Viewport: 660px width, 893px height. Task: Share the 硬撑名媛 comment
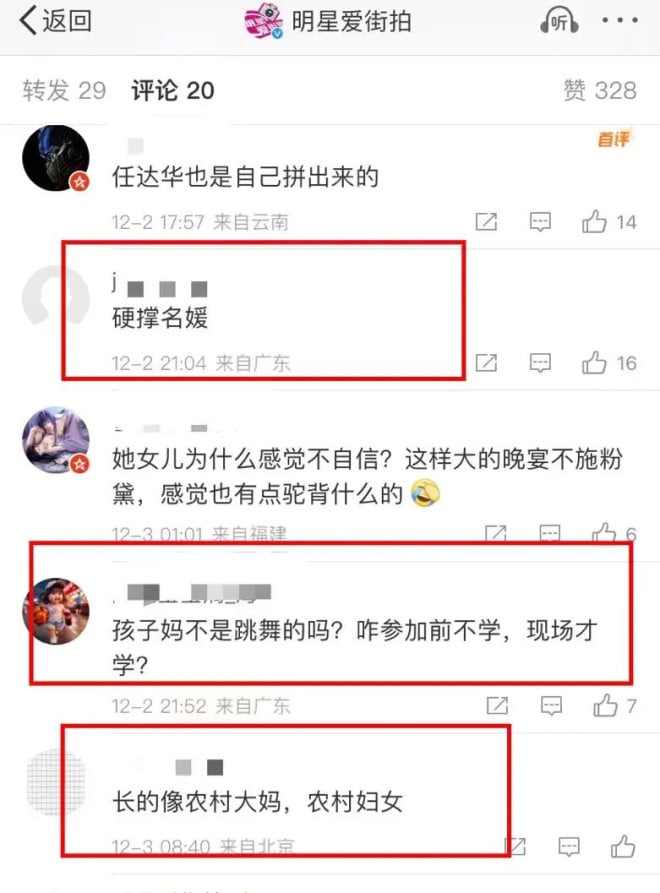pos(487,362)
